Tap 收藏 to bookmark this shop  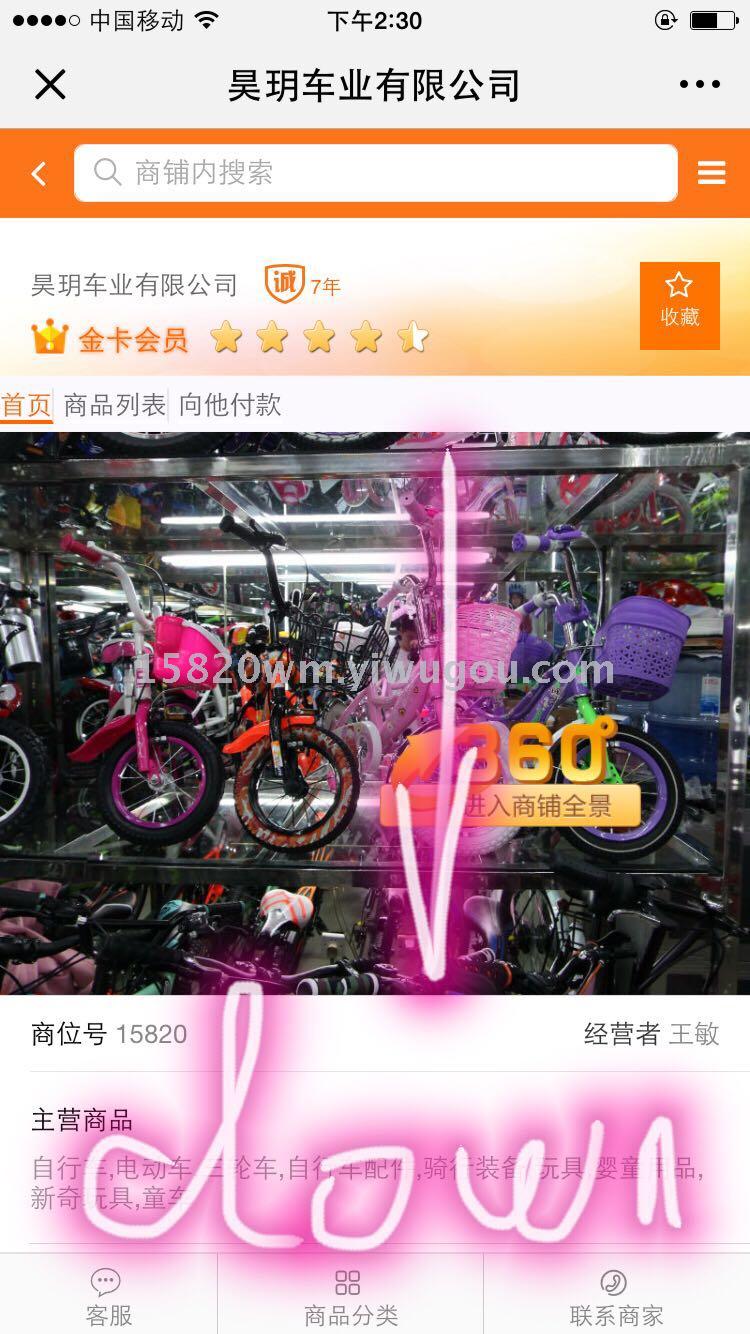[x=679, y=305]
